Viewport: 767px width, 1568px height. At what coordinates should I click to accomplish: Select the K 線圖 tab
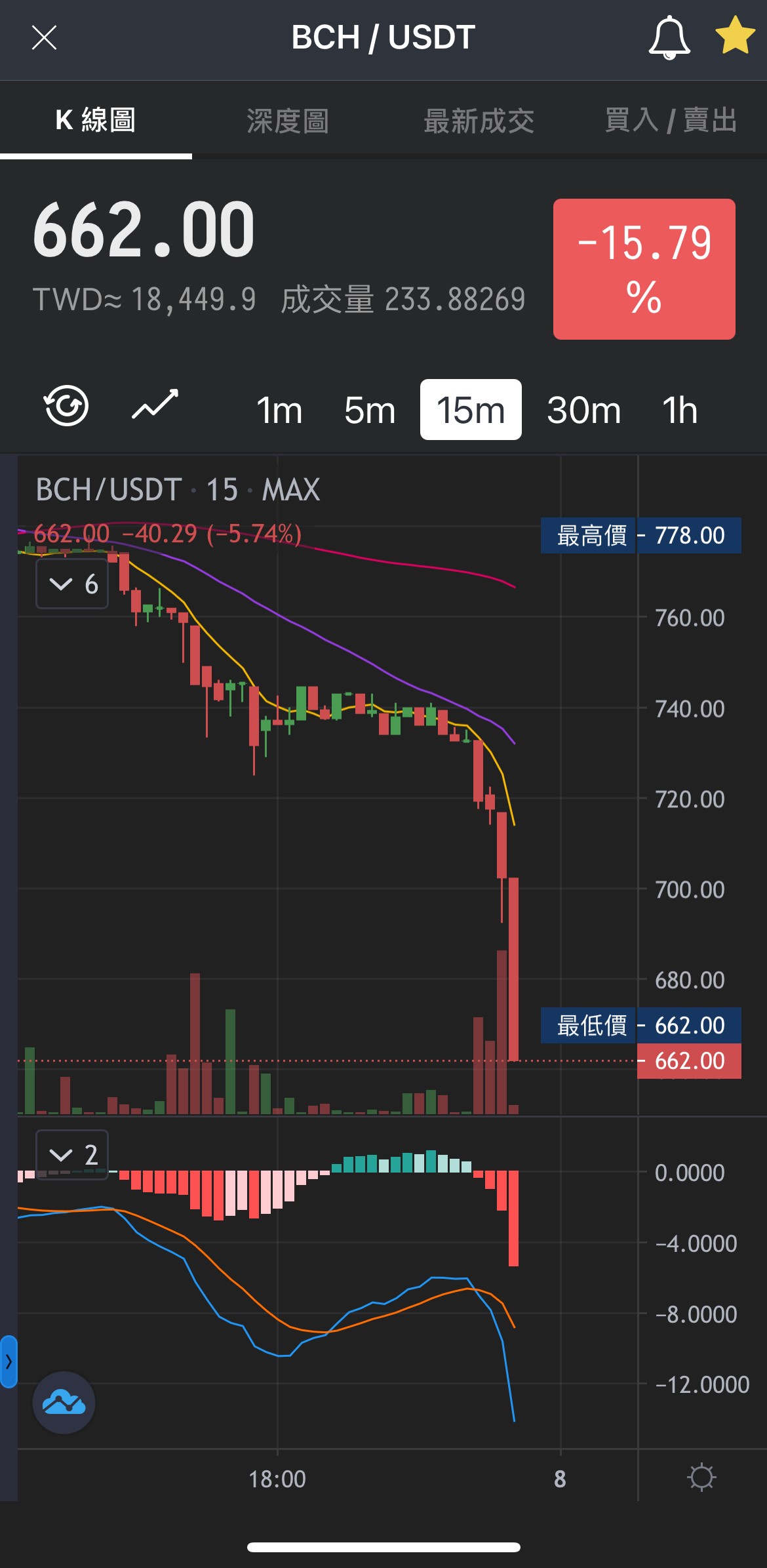96,121
